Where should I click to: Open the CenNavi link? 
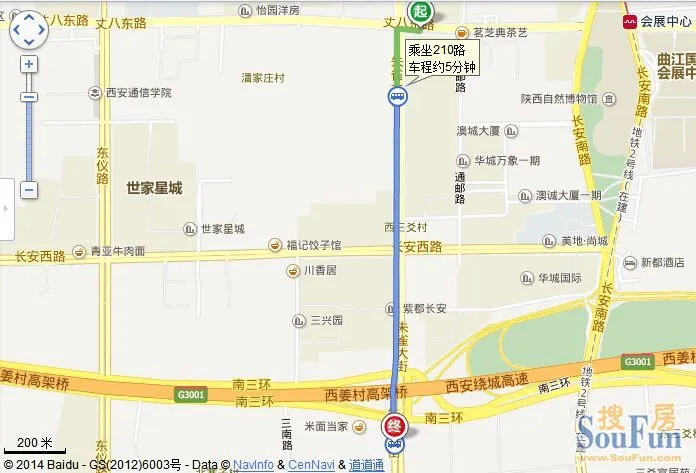click(312, 465)
